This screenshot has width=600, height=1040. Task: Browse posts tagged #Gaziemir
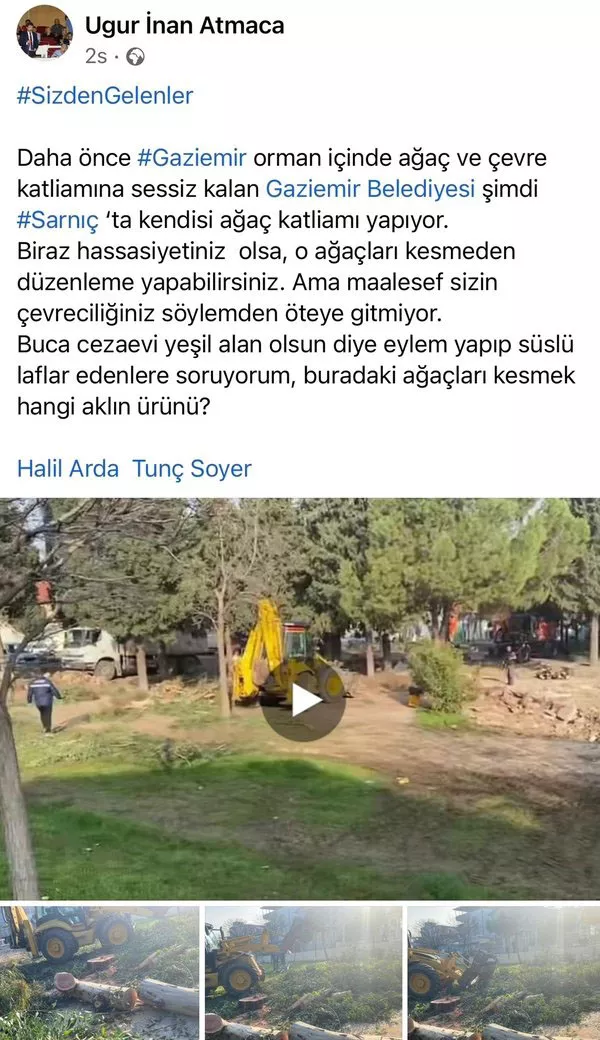point(191,158)
